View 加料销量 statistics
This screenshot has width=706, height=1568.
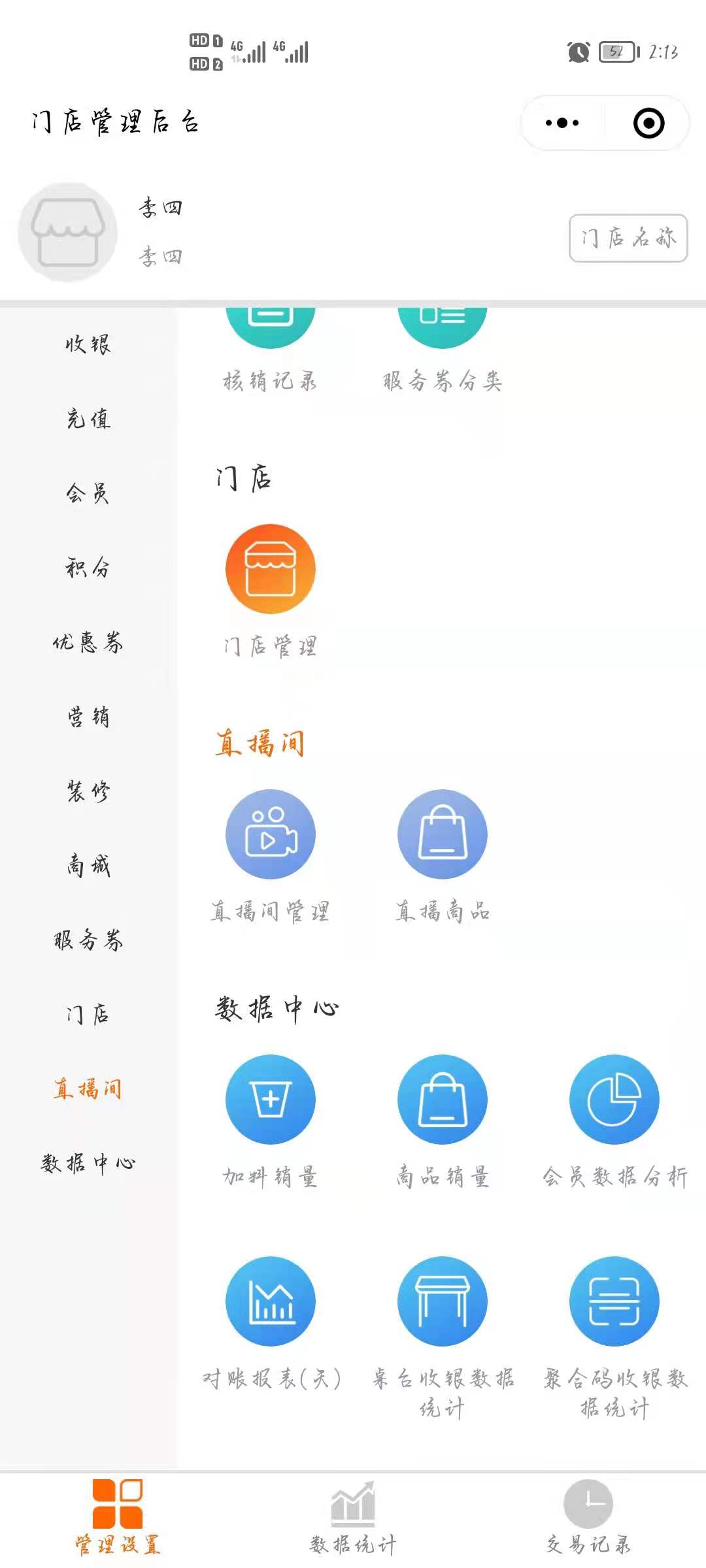(x=270, y=1122)
